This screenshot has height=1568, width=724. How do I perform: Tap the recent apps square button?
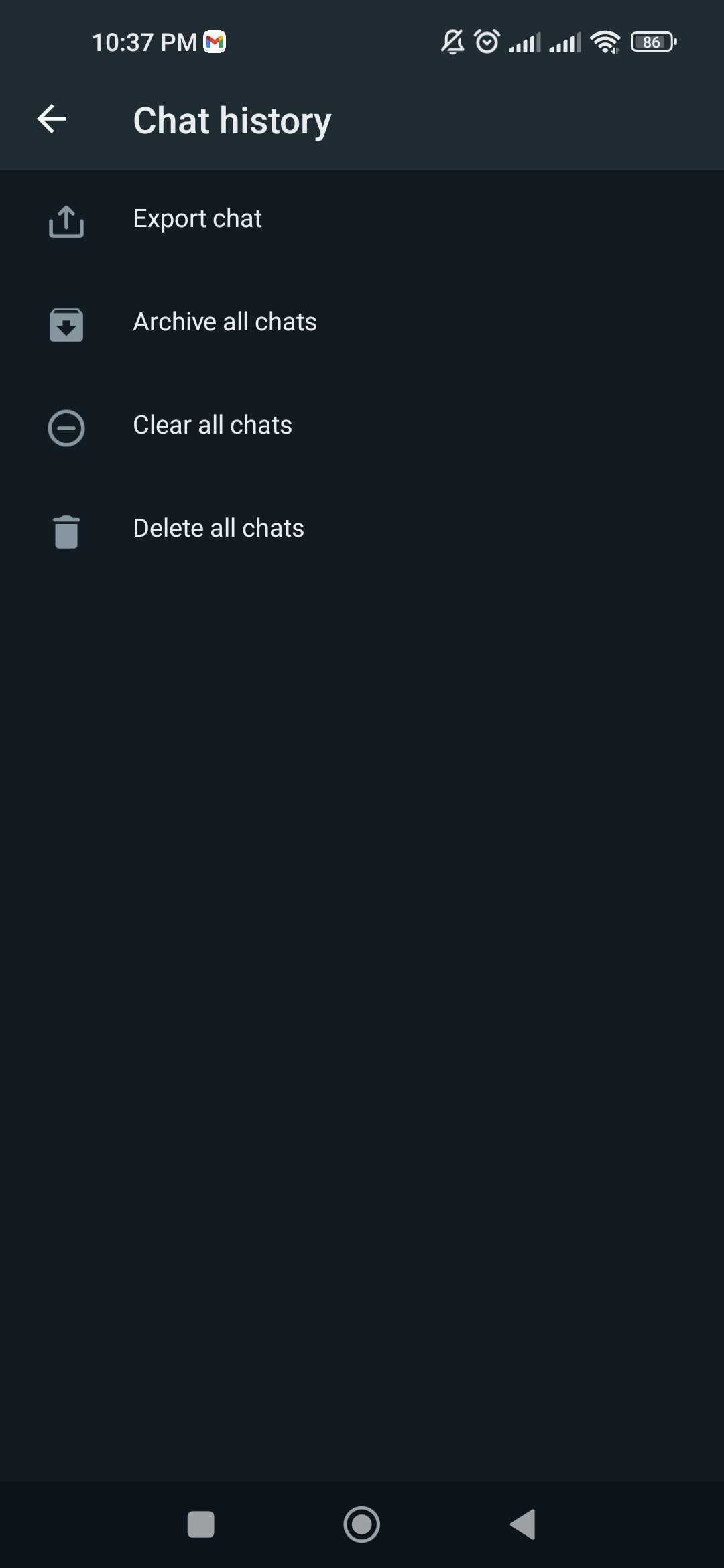200,1524
